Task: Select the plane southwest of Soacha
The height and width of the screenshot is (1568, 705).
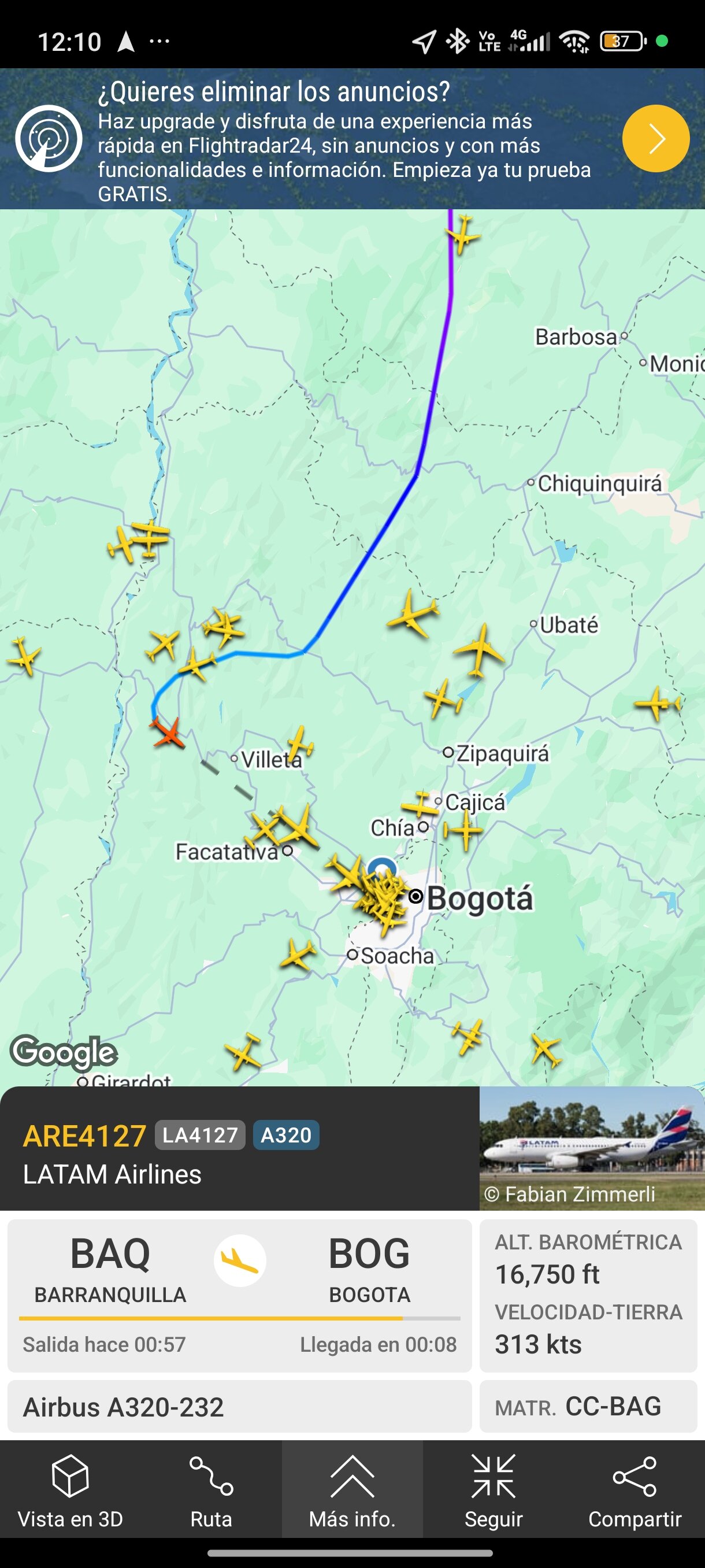Action: (x=298, y=955)
